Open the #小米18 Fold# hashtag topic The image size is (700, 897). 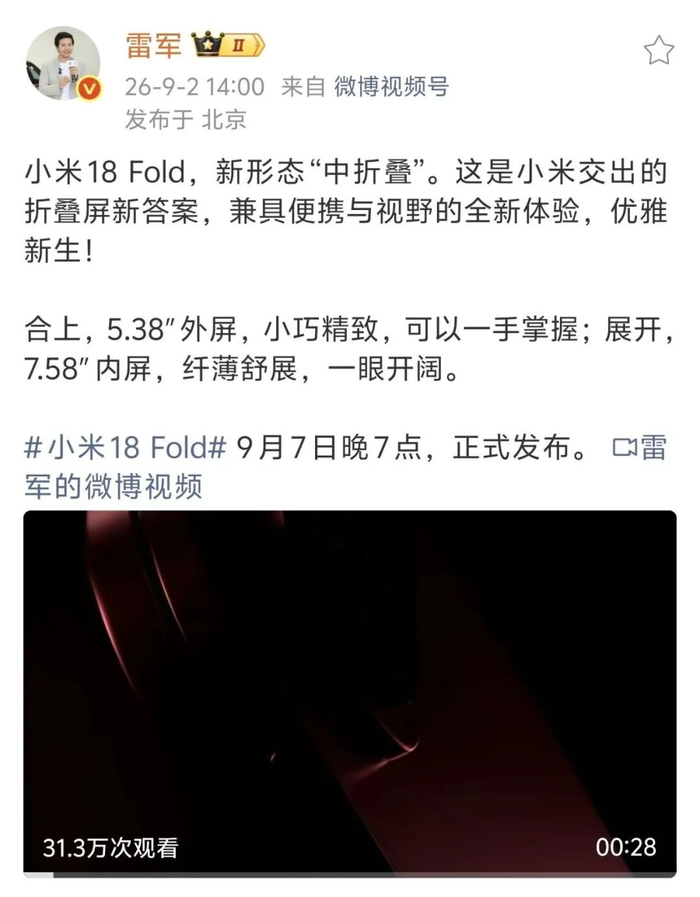(x=125, y=447)
